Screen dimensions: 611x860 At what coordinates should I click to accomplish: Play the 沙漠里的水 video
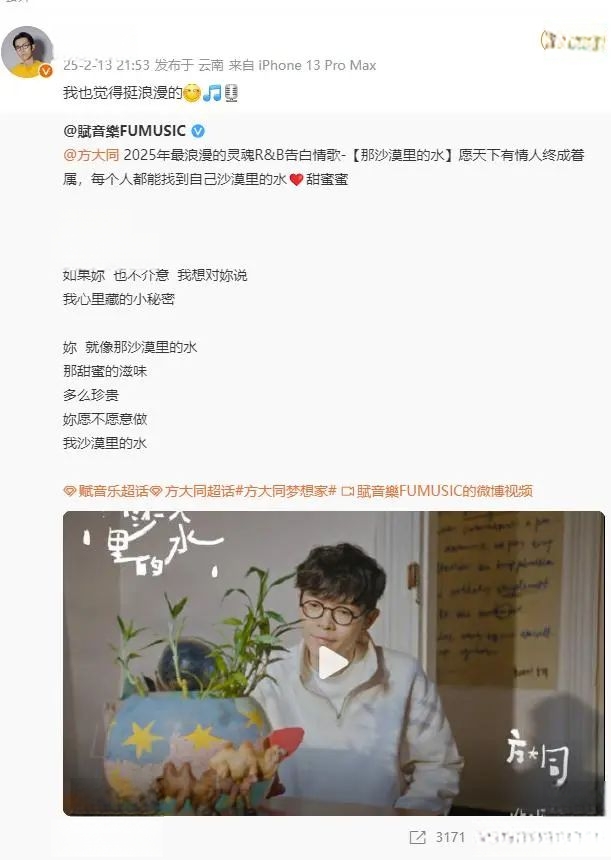333,662
